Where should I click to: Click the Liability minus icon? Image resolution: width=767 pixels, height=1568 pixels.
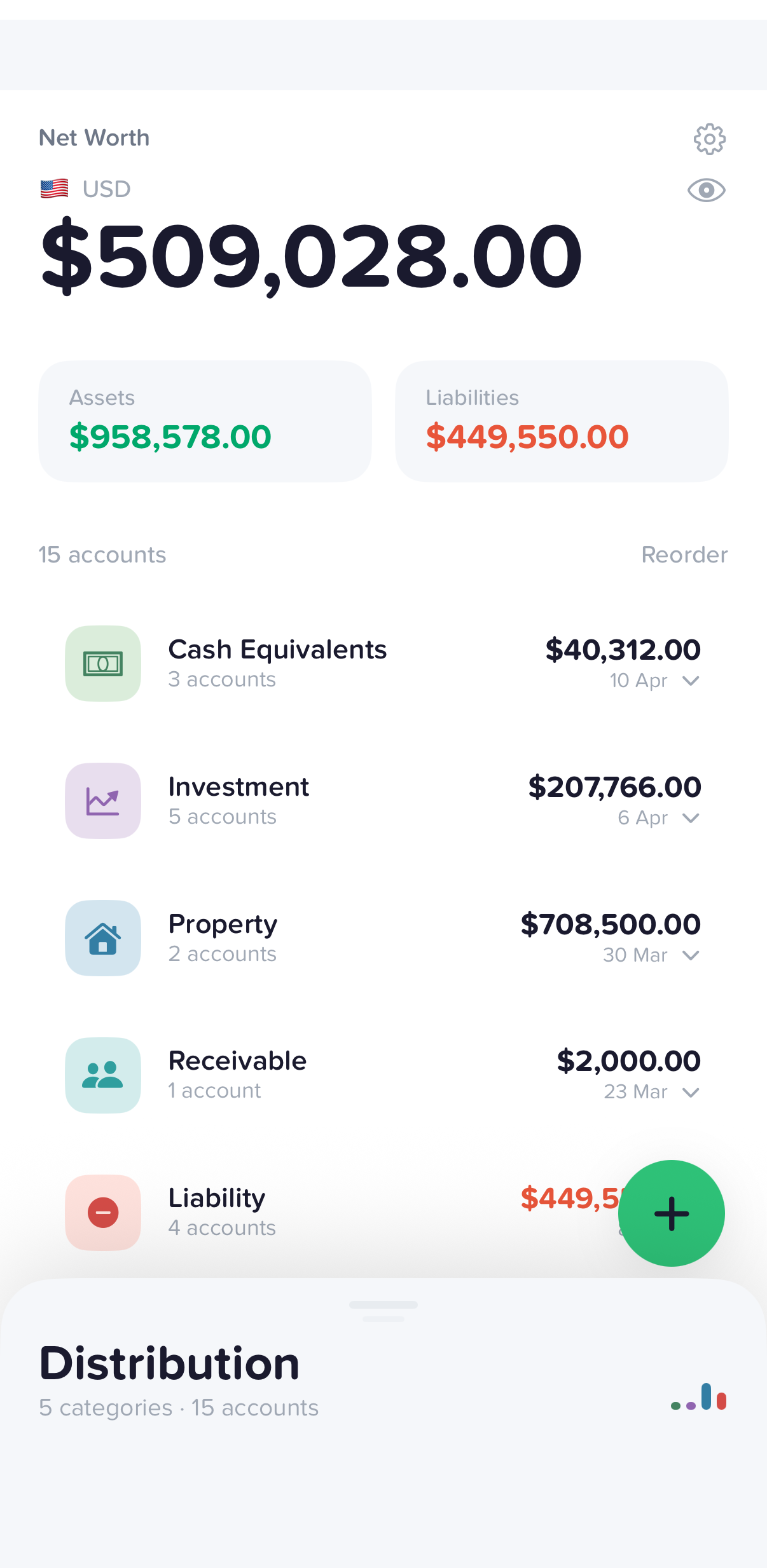tap(103, 1212)
